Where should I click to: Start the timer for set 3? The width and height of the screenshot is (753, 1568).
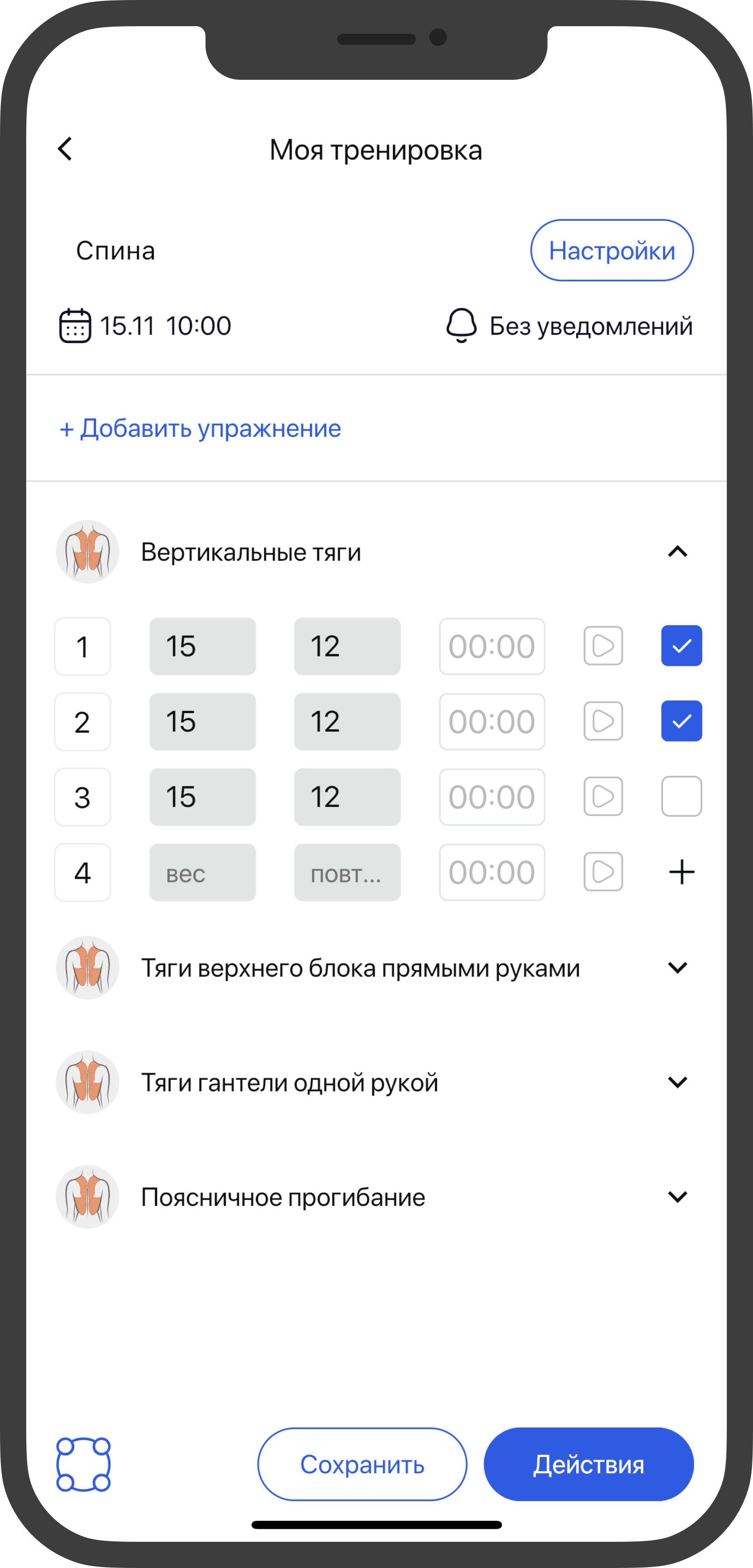[603, 796]
